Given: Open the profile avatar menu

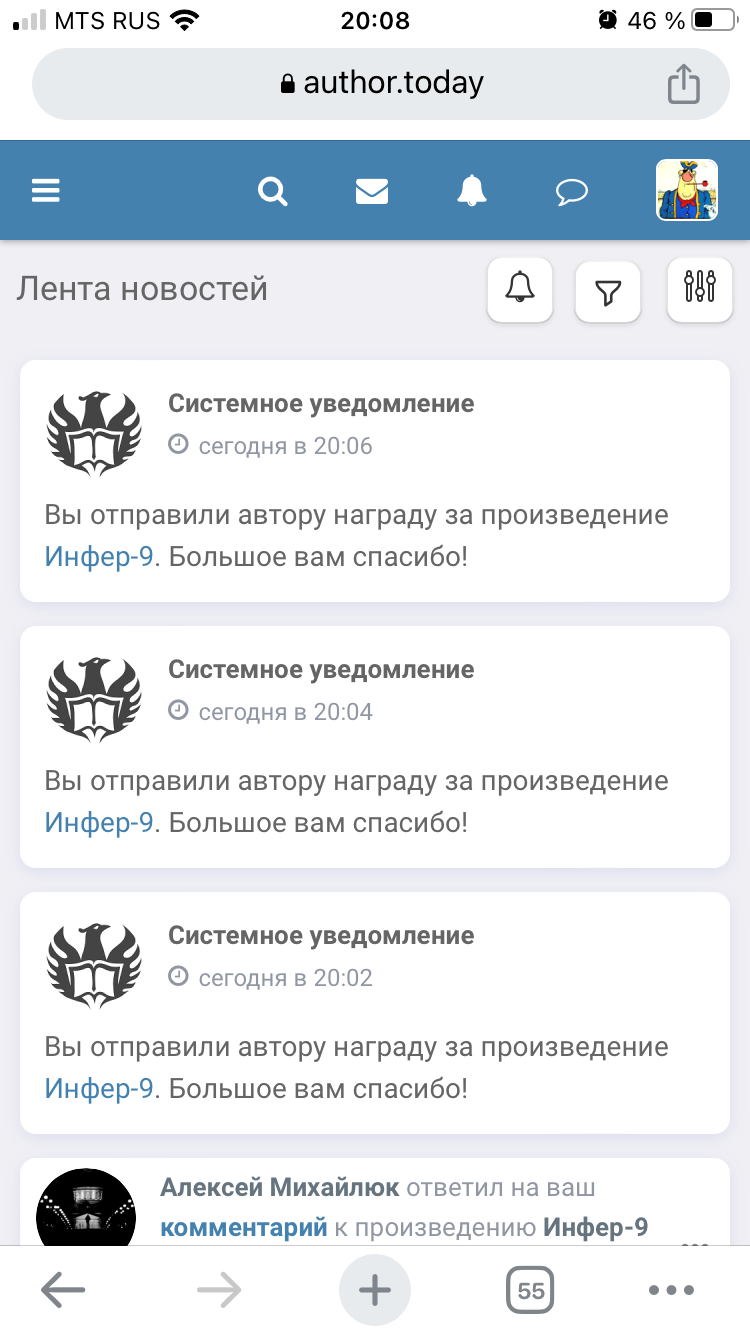Looking at the screenshot, I should (687, 190).
